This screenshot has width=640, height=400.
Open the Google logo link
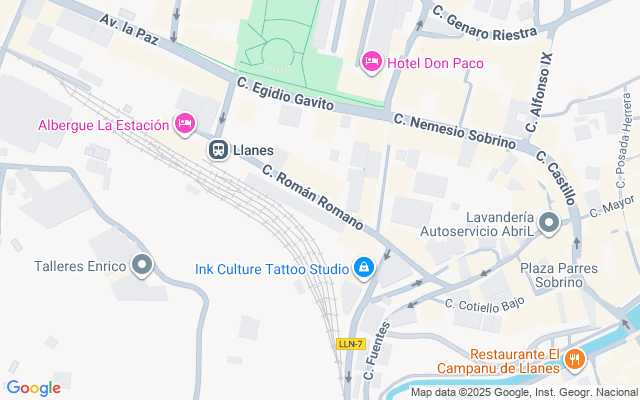click(33, 388)
